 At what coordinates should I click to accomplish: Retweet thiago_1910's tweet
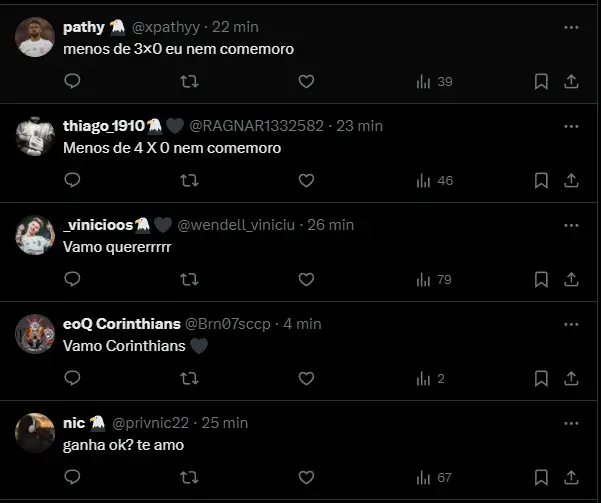[188, 180]
